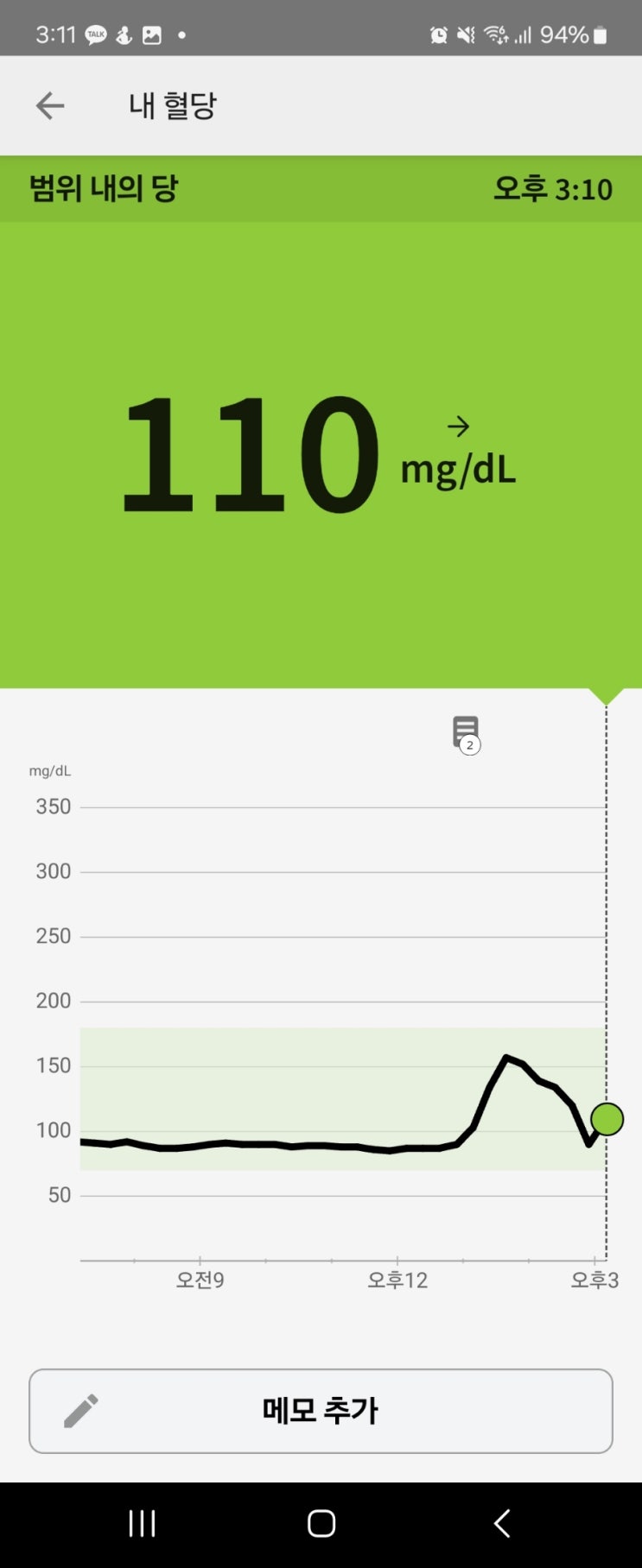Select the green current reading dot on graph
642x1568 pixels.
(x=607, y=1119)
